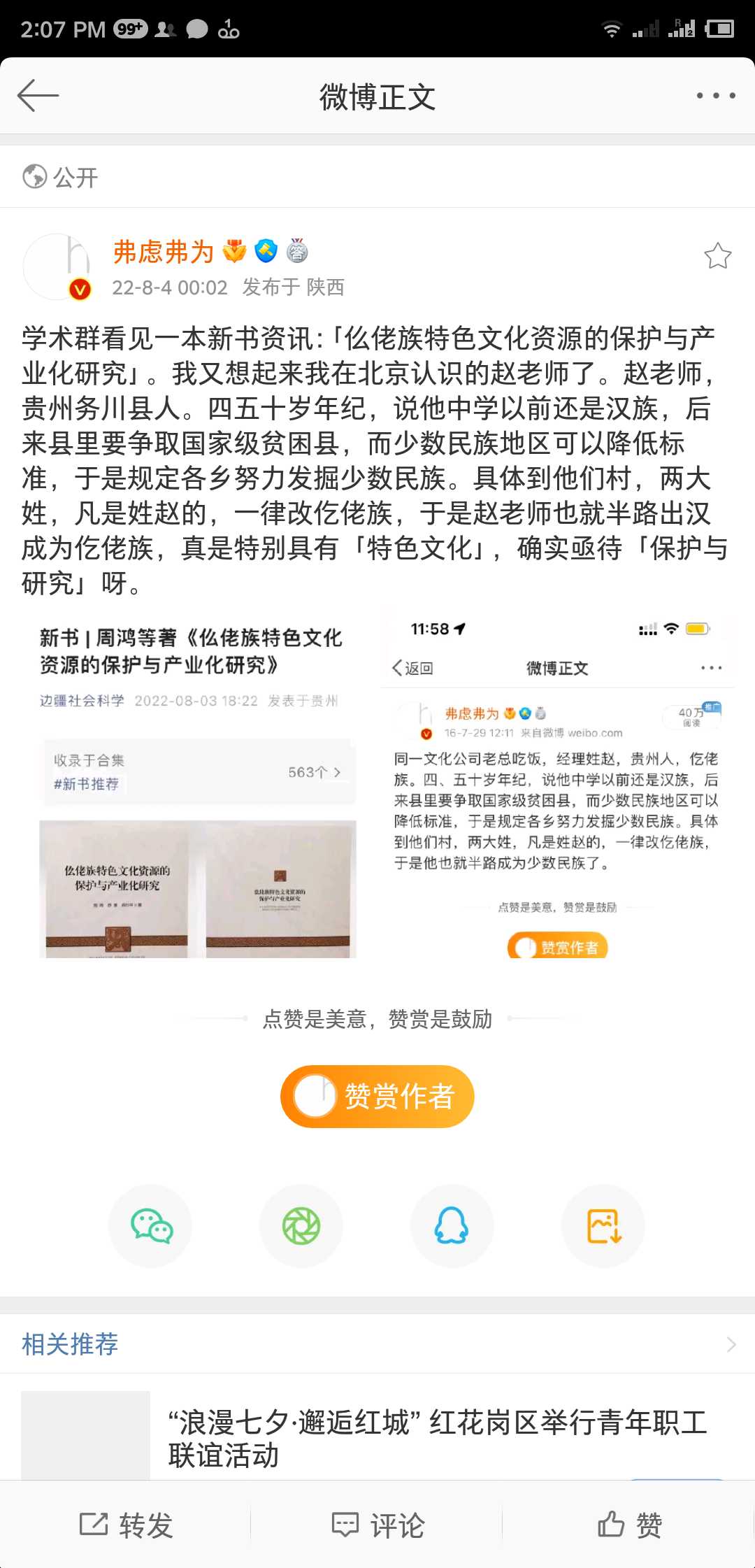This screenshot has width=755, height=1568.
Task: Favorite this post with the star icon
Action: click(x=717, y=256)
